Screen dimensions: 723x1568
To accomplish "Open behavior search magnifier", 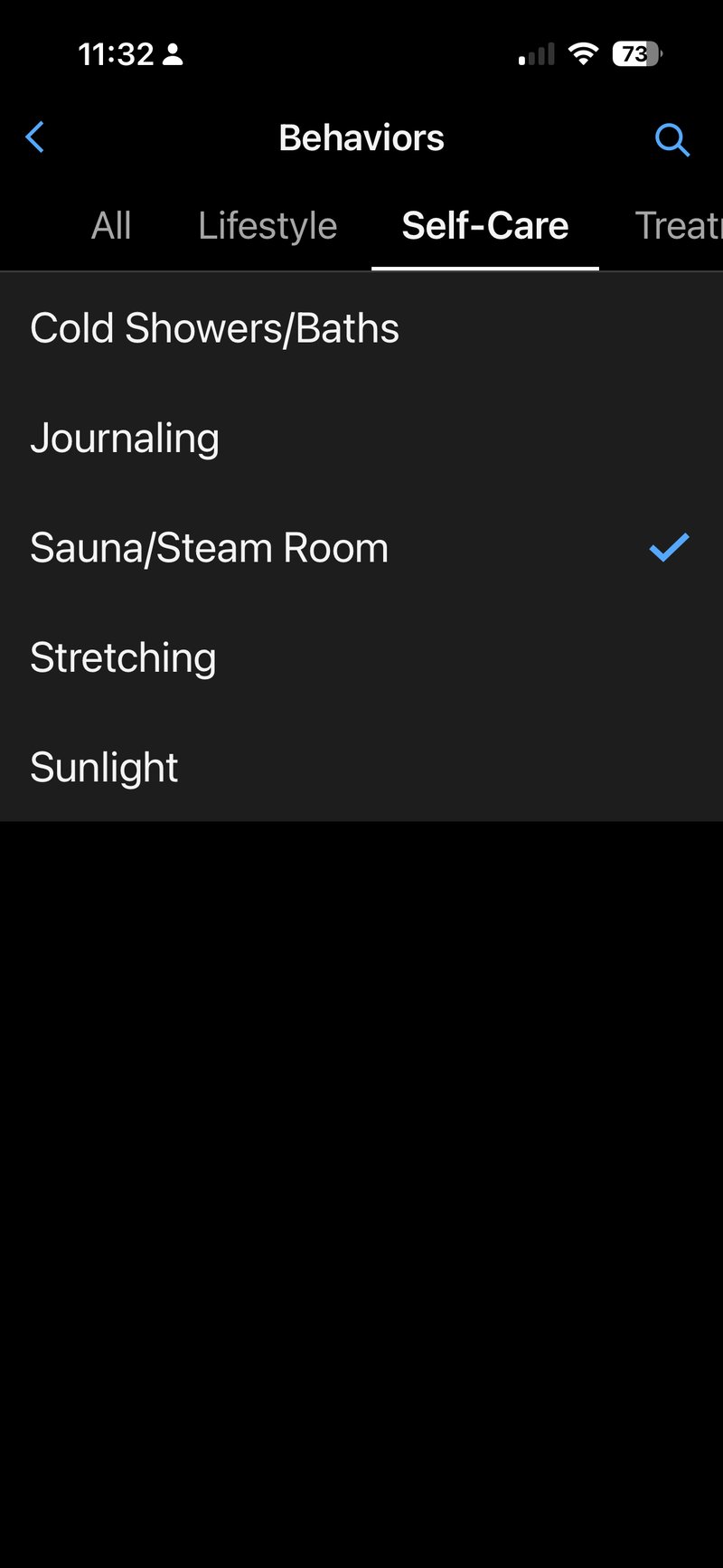I will pos(671,140).
